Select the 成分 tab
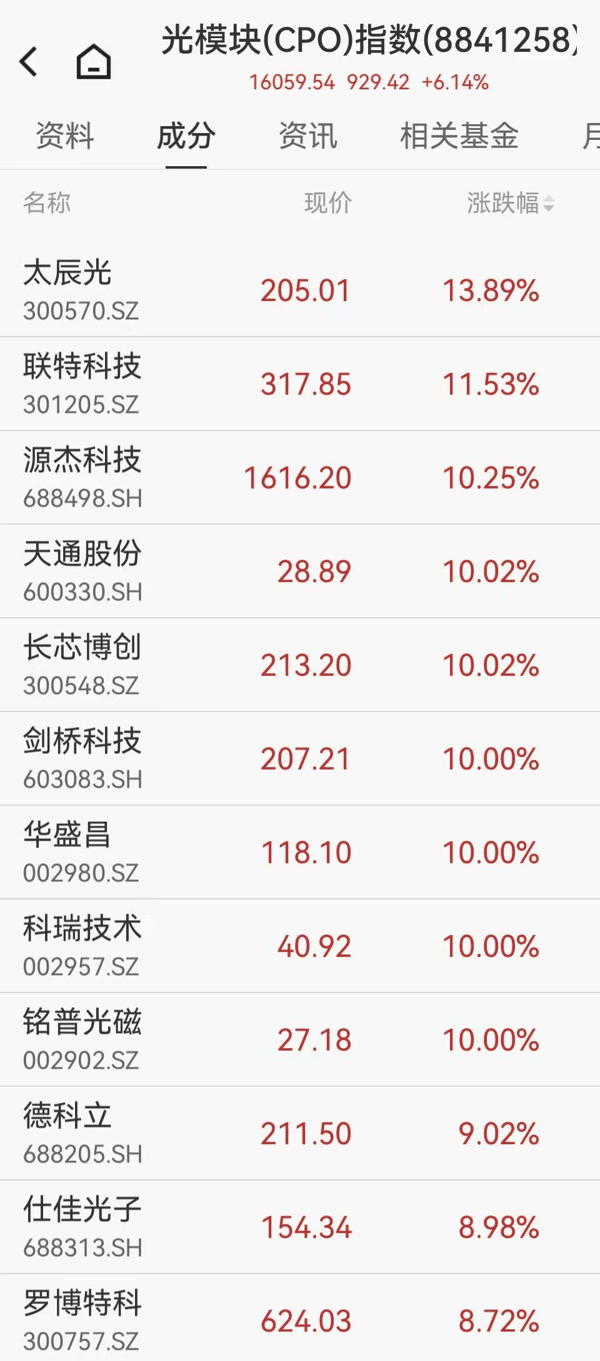The image size is (600, 1361). 186,136
